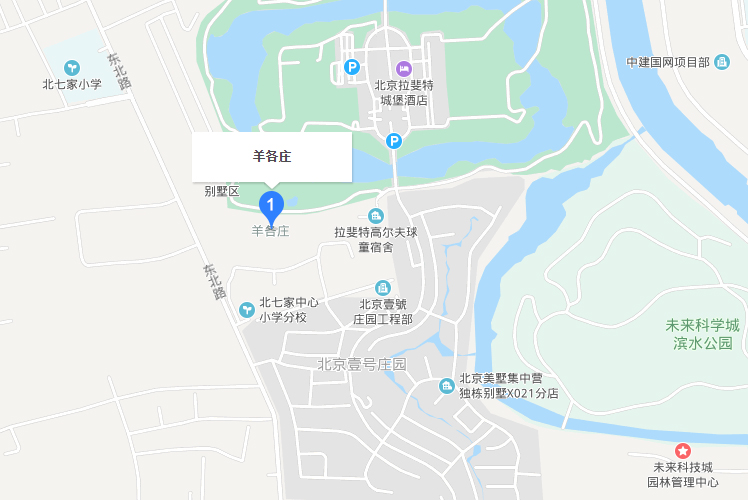Open the 羊各庄 info popup
This screenshot has width=748, height=500.
[272, 157]
